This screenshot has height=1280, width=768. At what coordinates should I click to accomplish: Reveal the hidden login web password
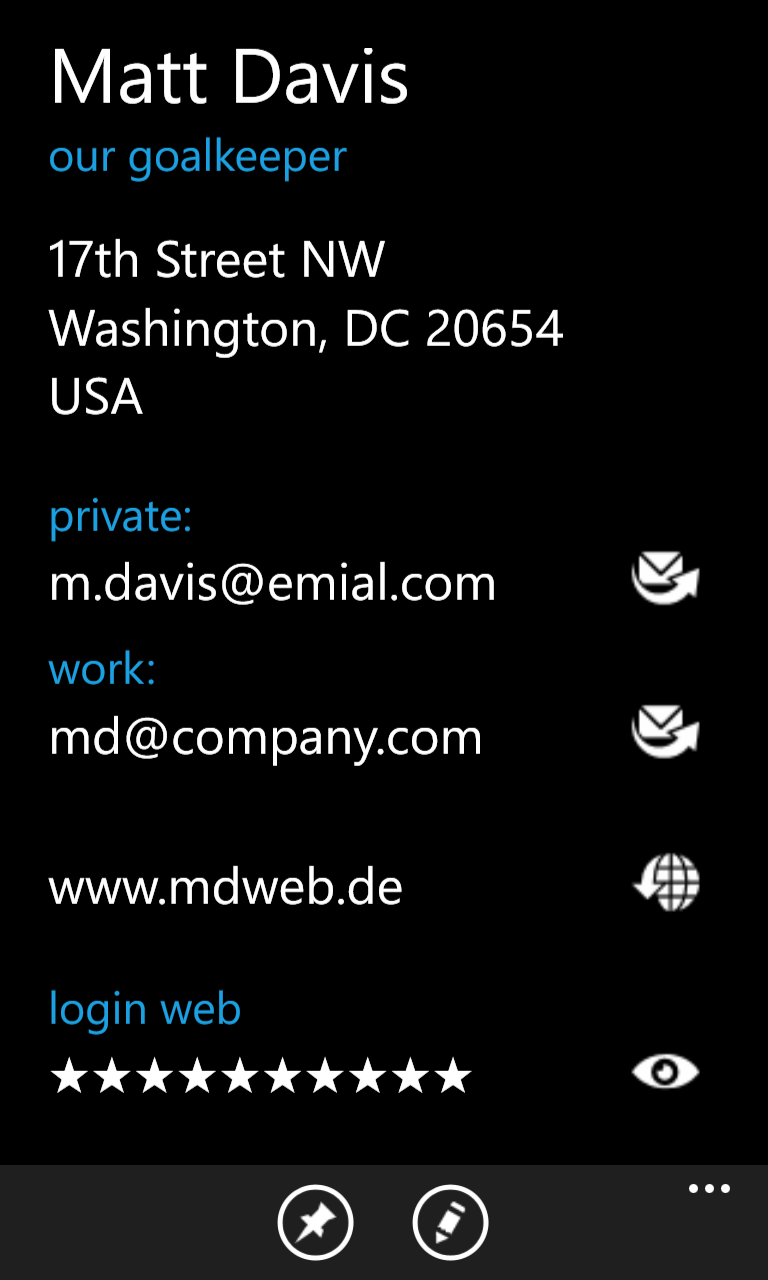coord(665,1072)
